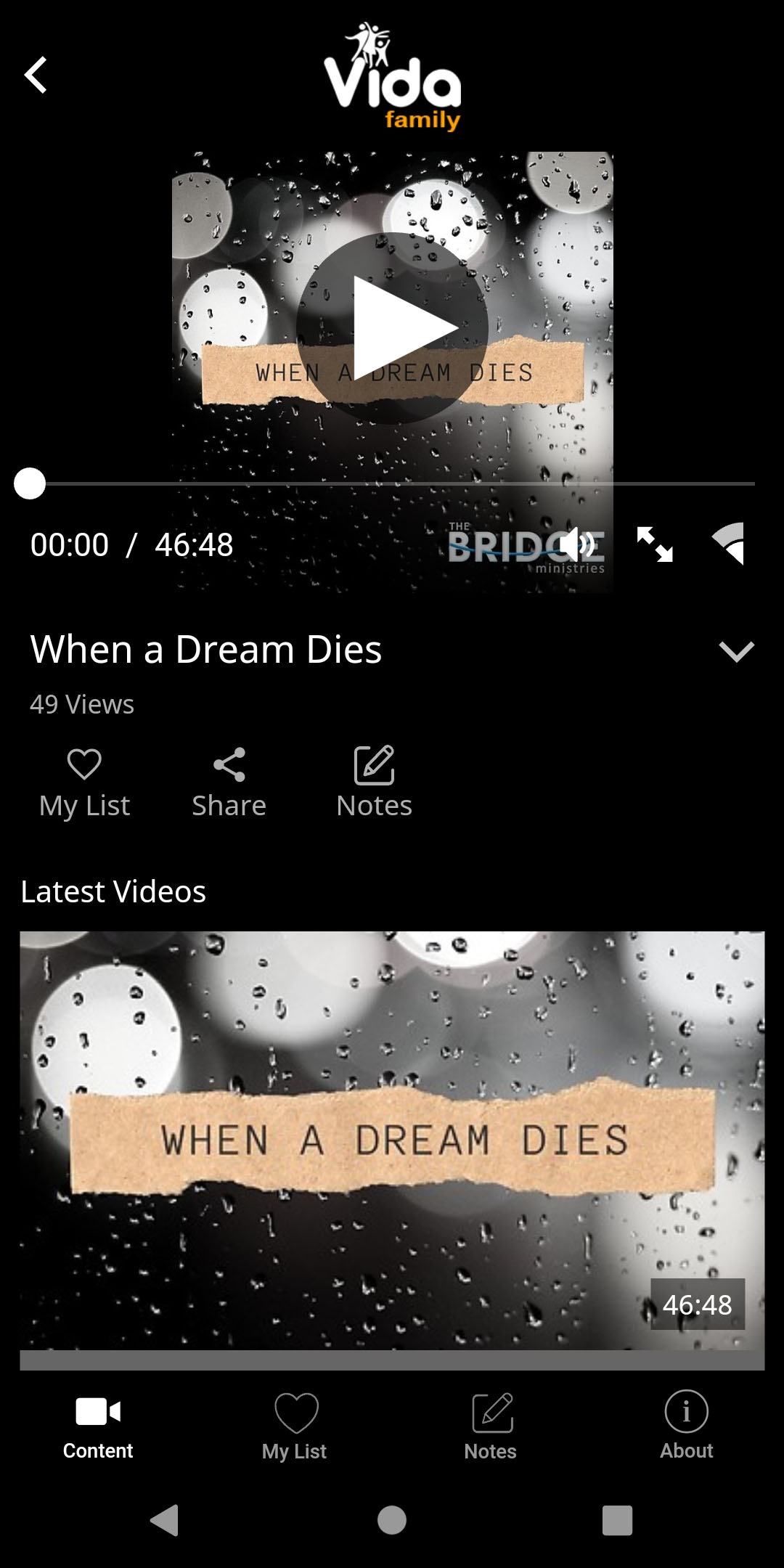Screen dimensions: 784x1568
Task: Tap the video progress bar handle
Action: [30, 483]
